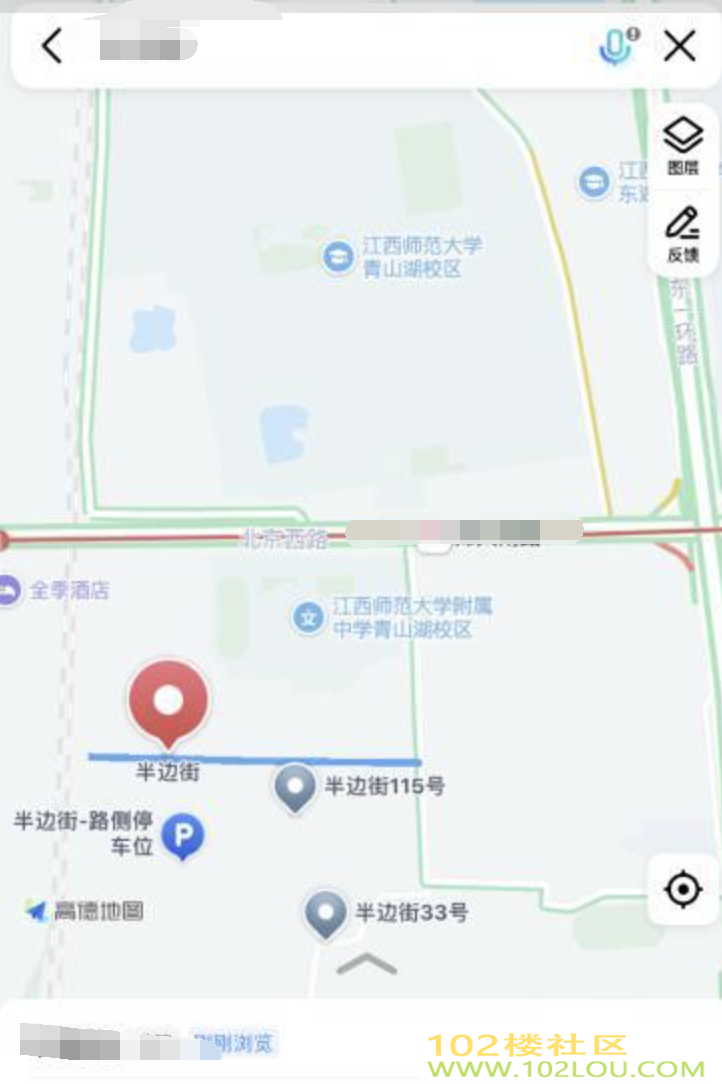
Task: Open 江西师范大学附属中学青山湖校区 marker
Action: [x=308, y=617]
